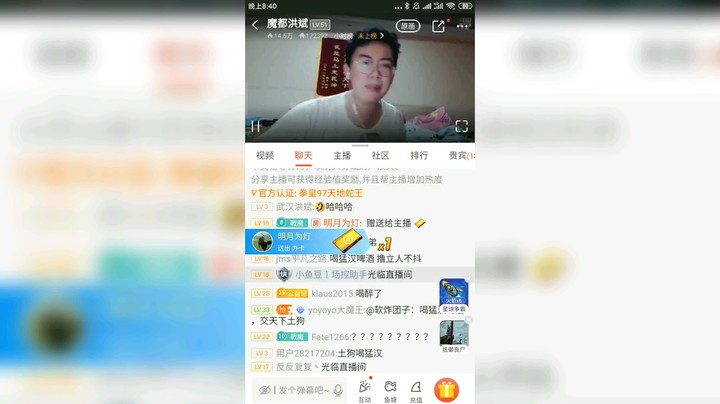Open the 互动 interaction panel
The width and height of the screenshot is (720, 404).
365,389
